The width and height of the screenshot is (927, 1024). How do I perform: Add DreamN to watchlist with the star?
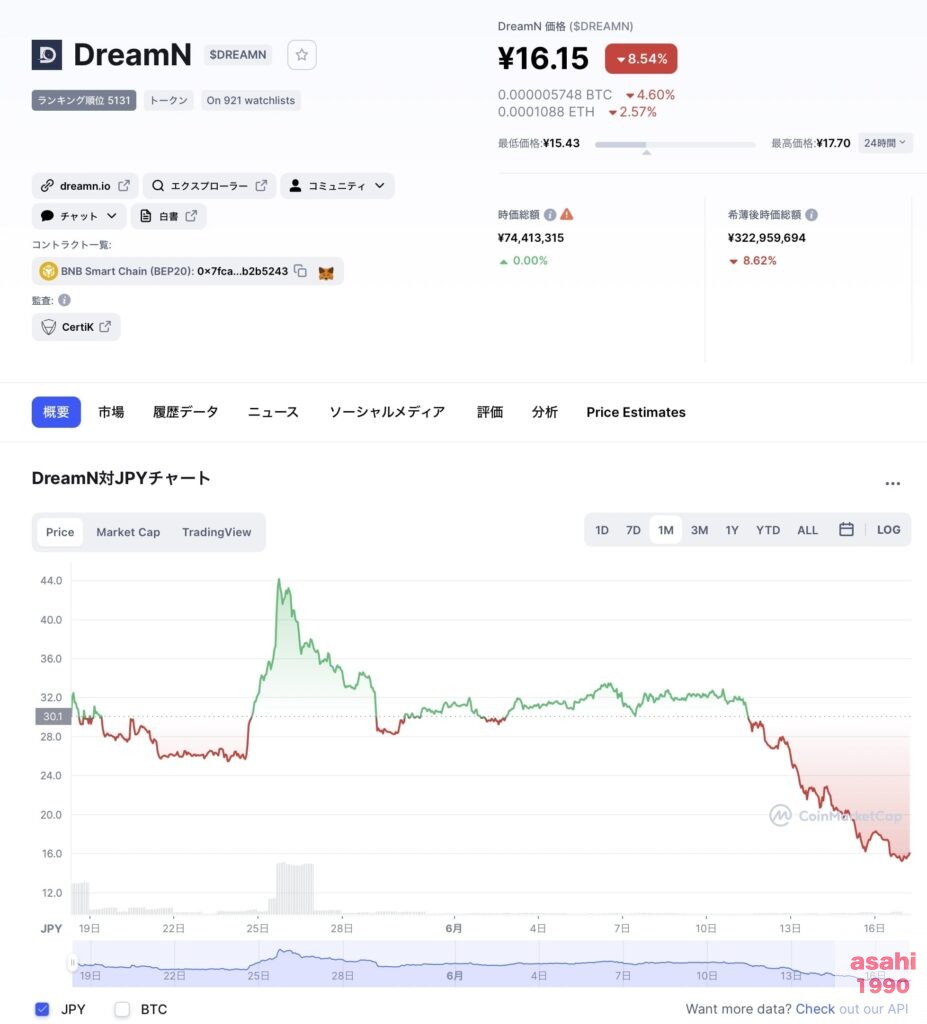[302, 55]
